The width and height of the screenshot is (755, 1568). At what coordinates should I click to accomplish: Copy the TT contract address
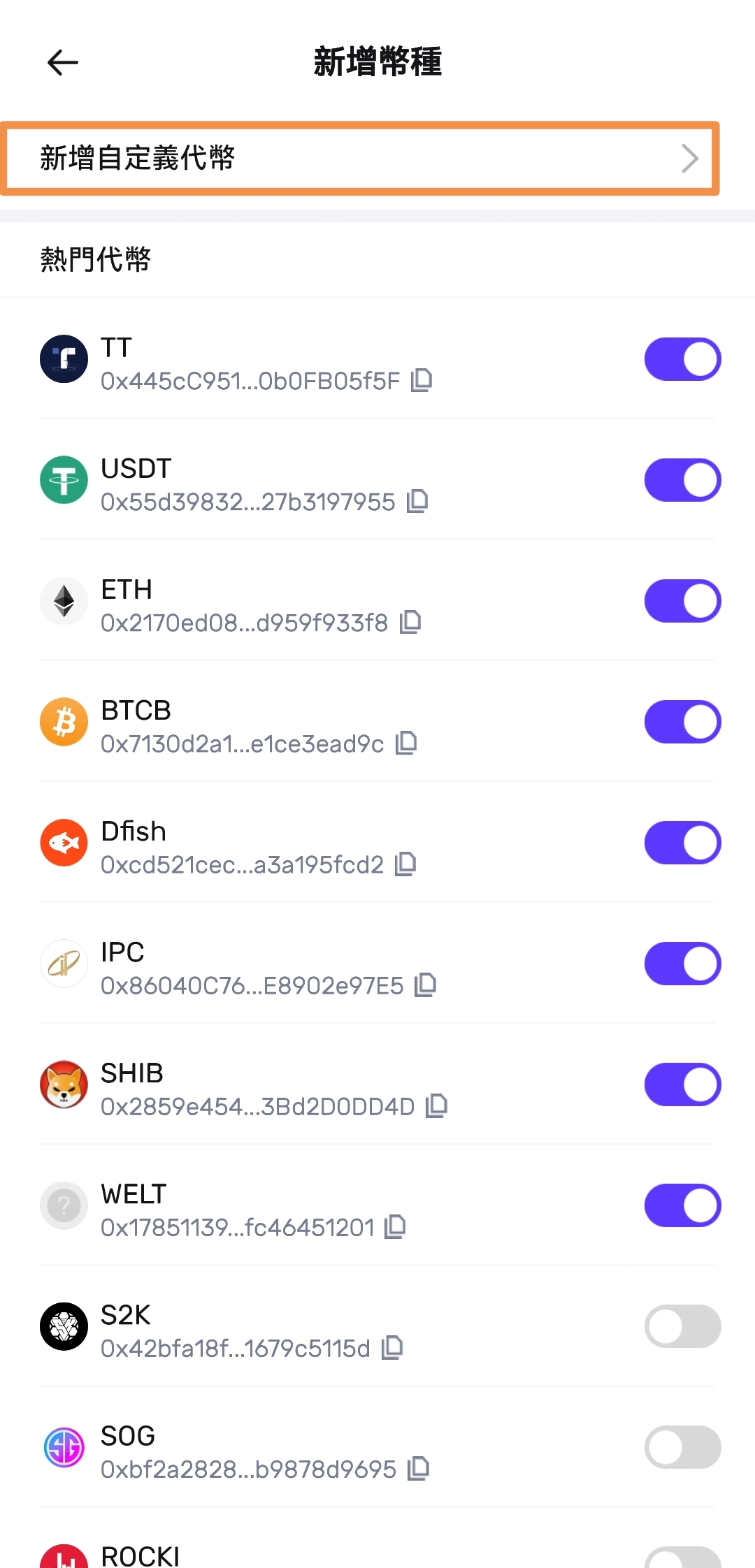tap(422, 381)
